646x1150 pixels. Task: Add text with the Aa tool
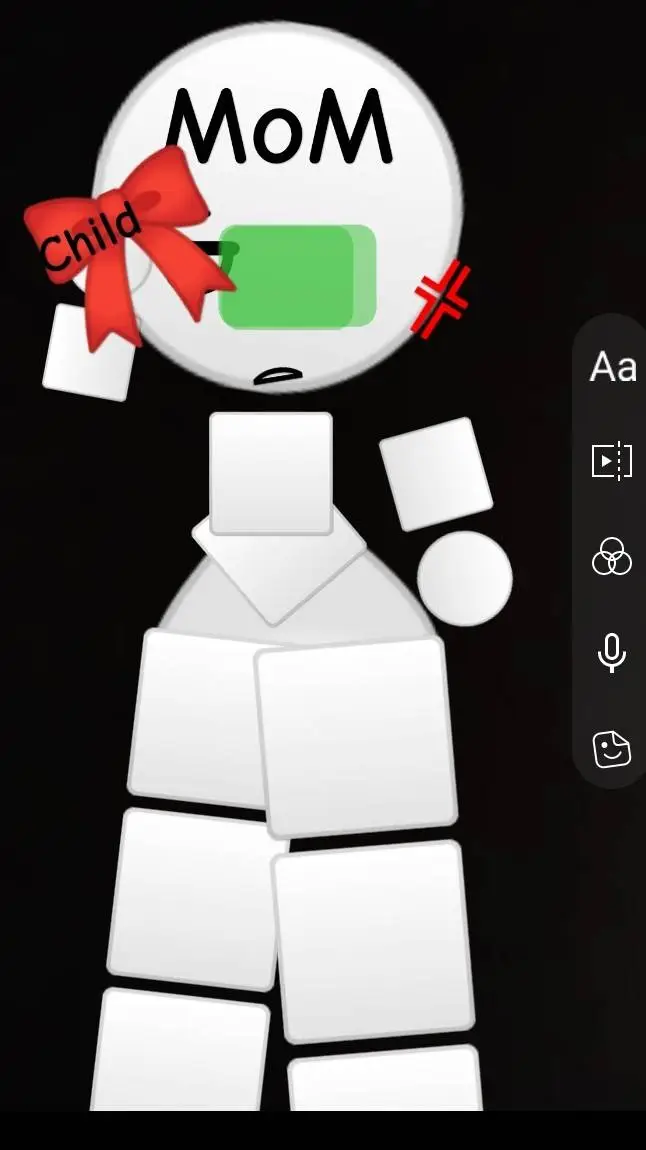coord(612,367)
